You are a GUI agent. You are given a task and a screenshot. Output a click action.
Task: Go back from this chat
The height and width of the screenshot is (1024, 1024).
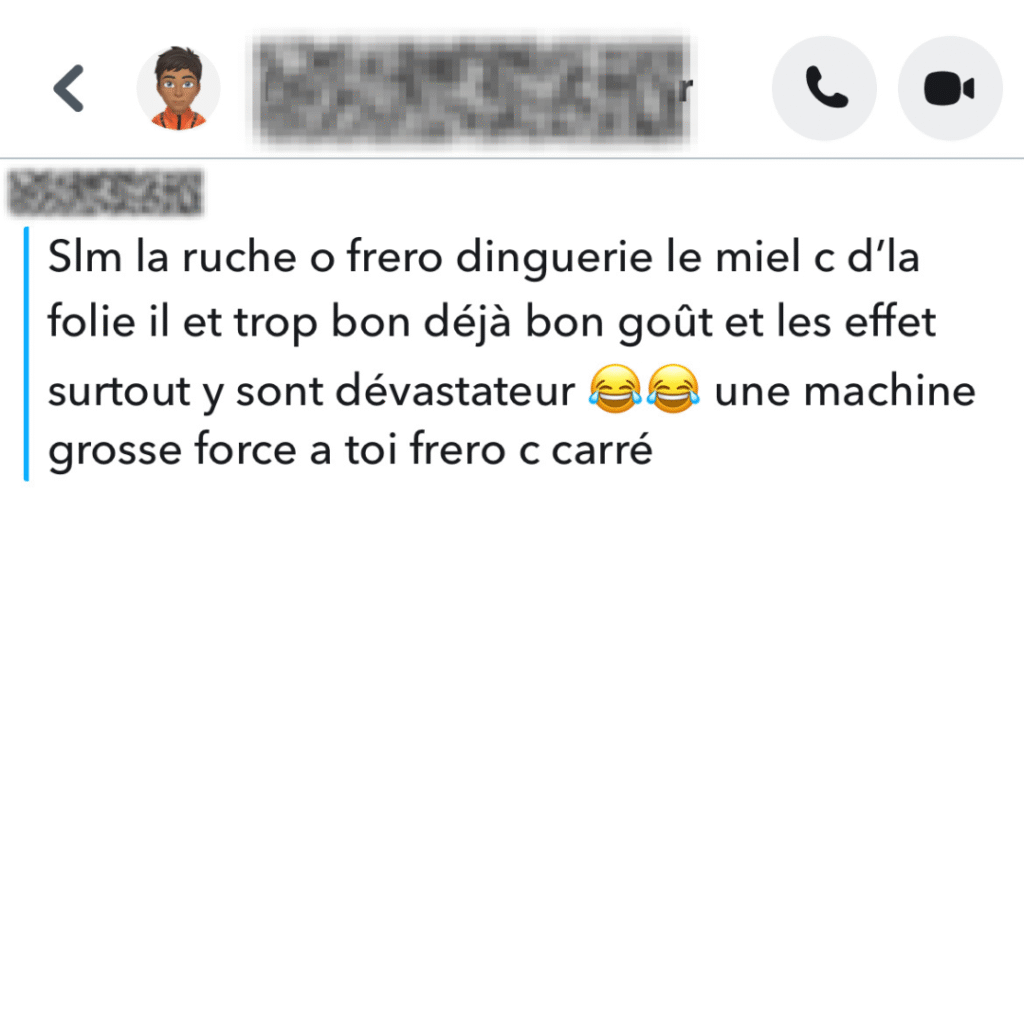tap(68, 88)
